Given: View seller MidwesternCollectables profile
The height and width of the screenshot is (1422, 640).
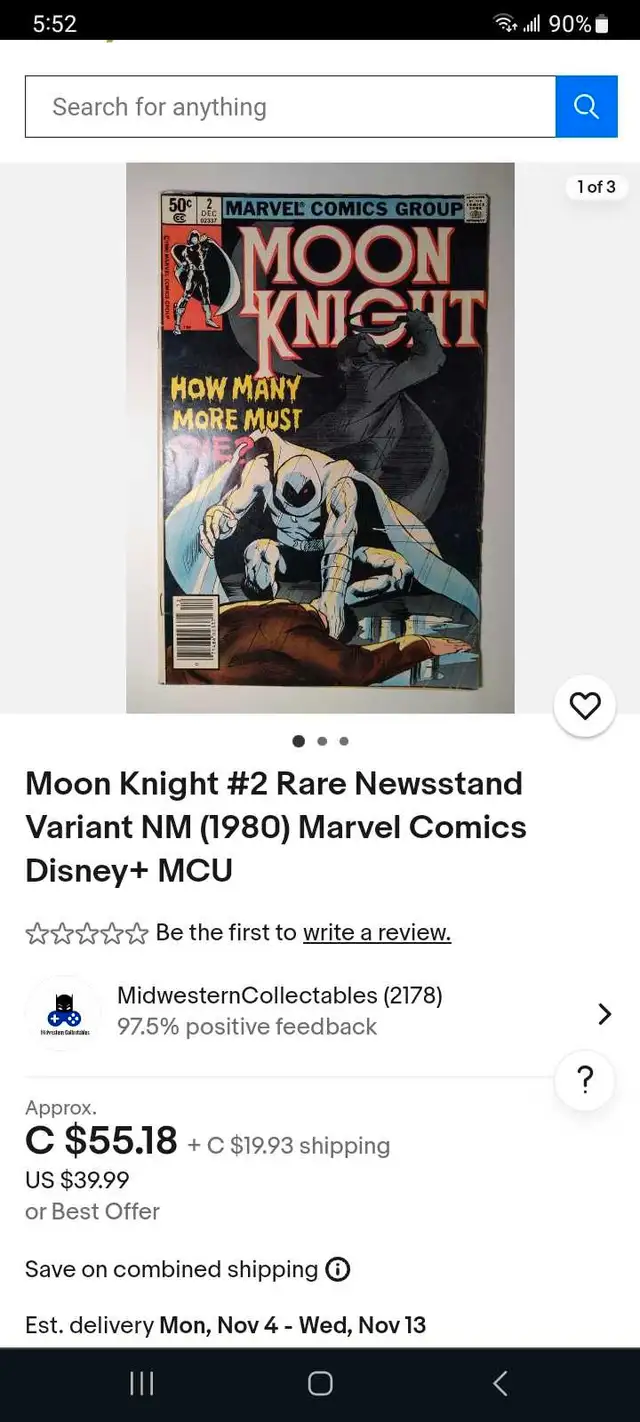Looking at the screenshot, I should pyautogui.click(x=280, y=1010).
